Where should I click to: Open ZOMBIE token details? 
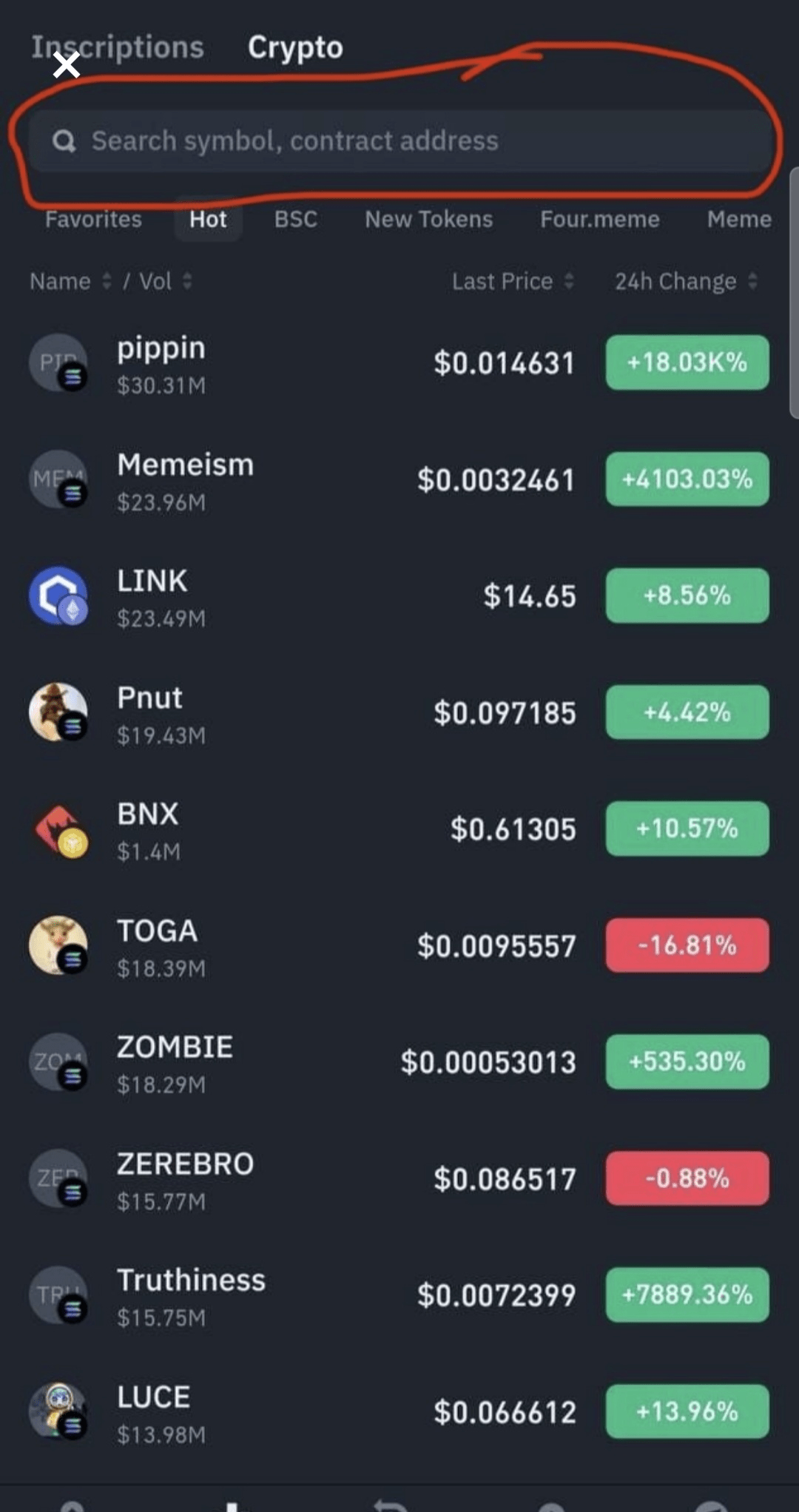click(296, 1062)
